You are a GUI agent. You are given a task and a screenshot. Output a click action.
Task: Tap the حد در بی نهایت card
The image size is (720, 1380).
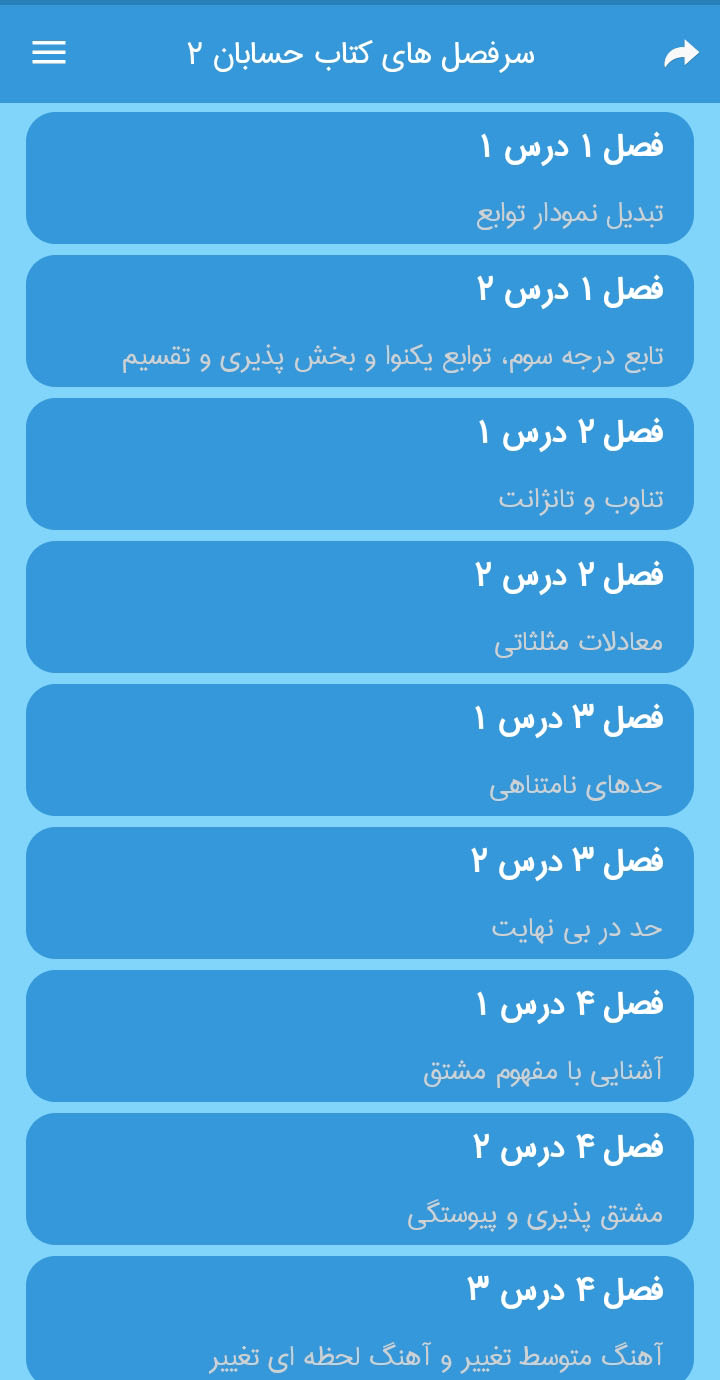click(360, 892)
